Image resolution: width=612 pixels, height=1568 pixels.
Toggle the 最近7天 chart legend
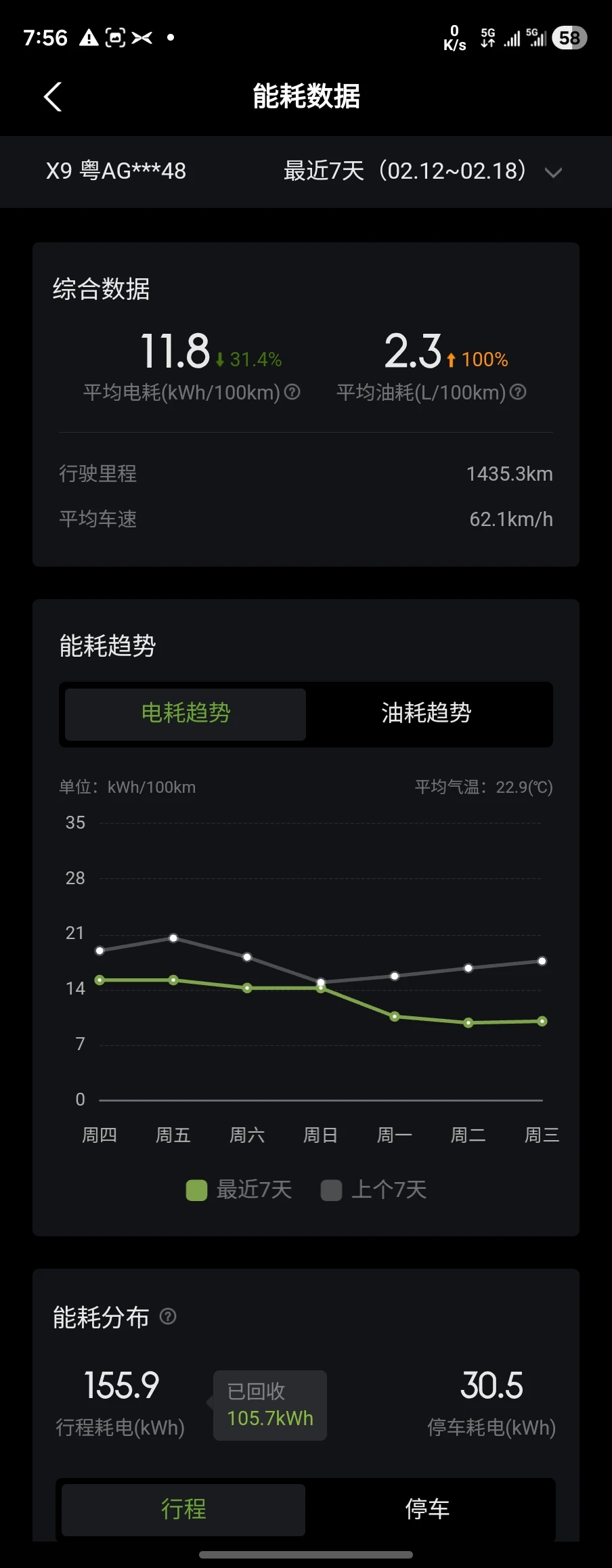pos(239,1190)
